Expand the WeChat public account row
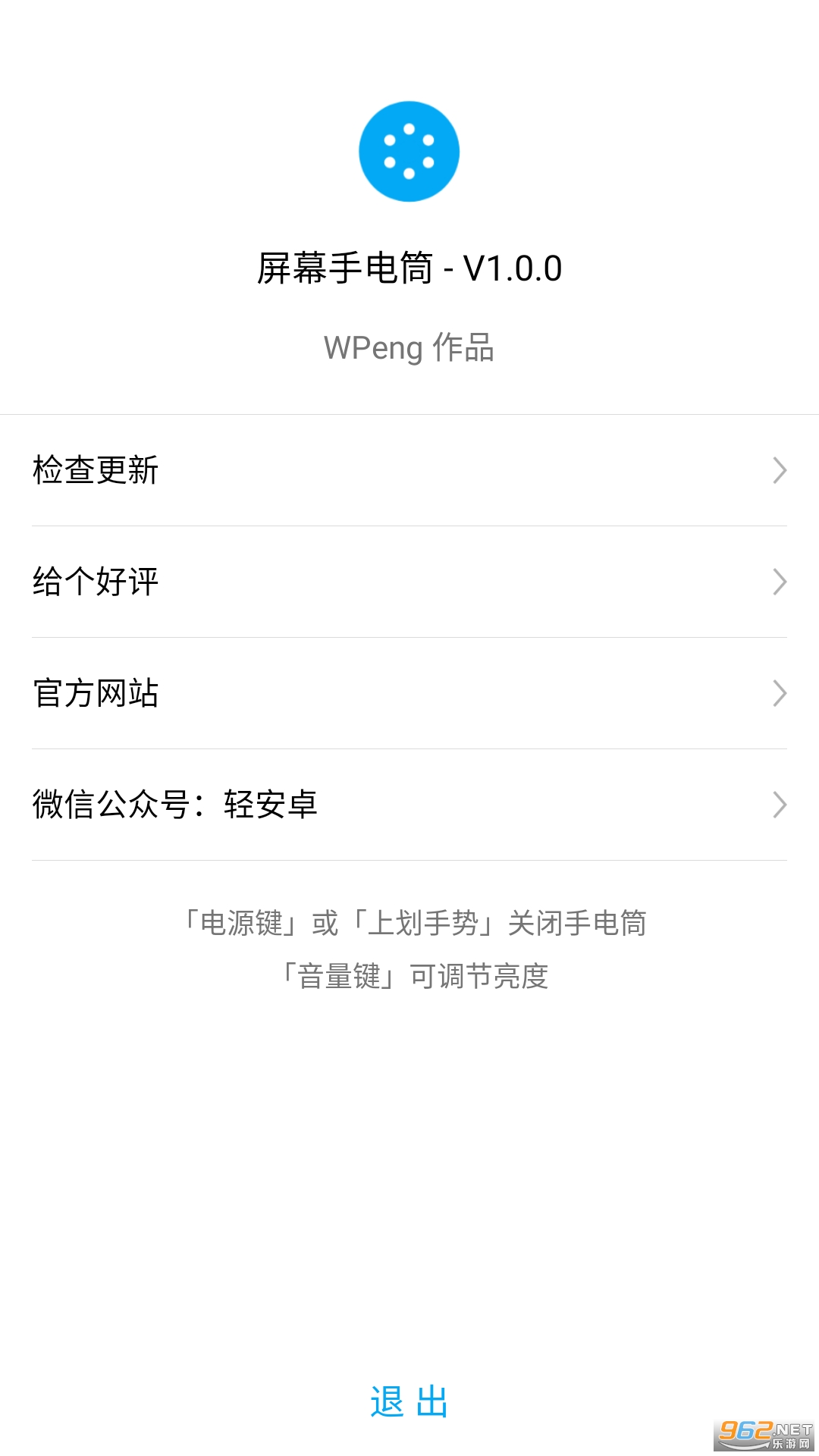This screenshot has height=1456, width=819. [x=409, y=805]
